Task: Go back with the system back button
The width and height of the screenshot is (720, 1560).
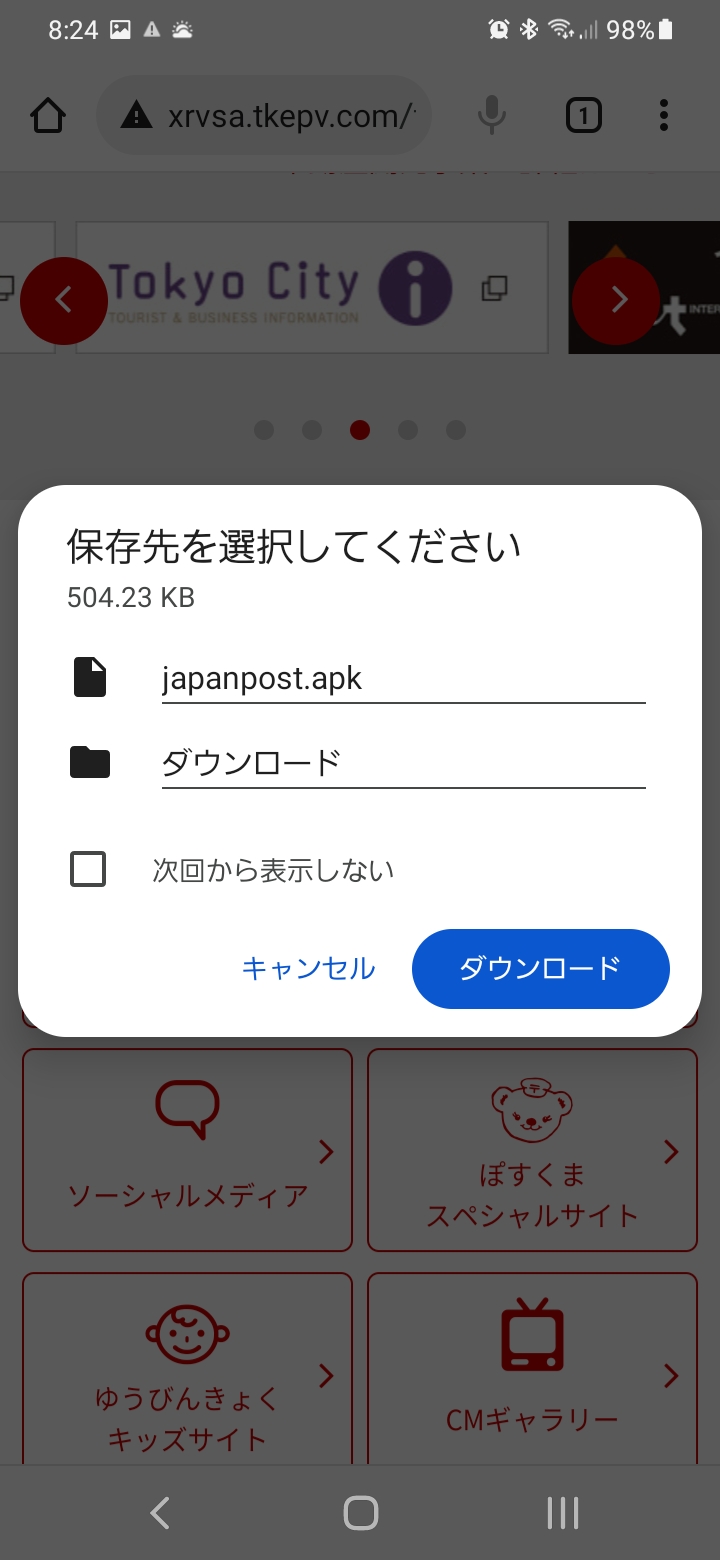Action: click(x=160, y=1512)
